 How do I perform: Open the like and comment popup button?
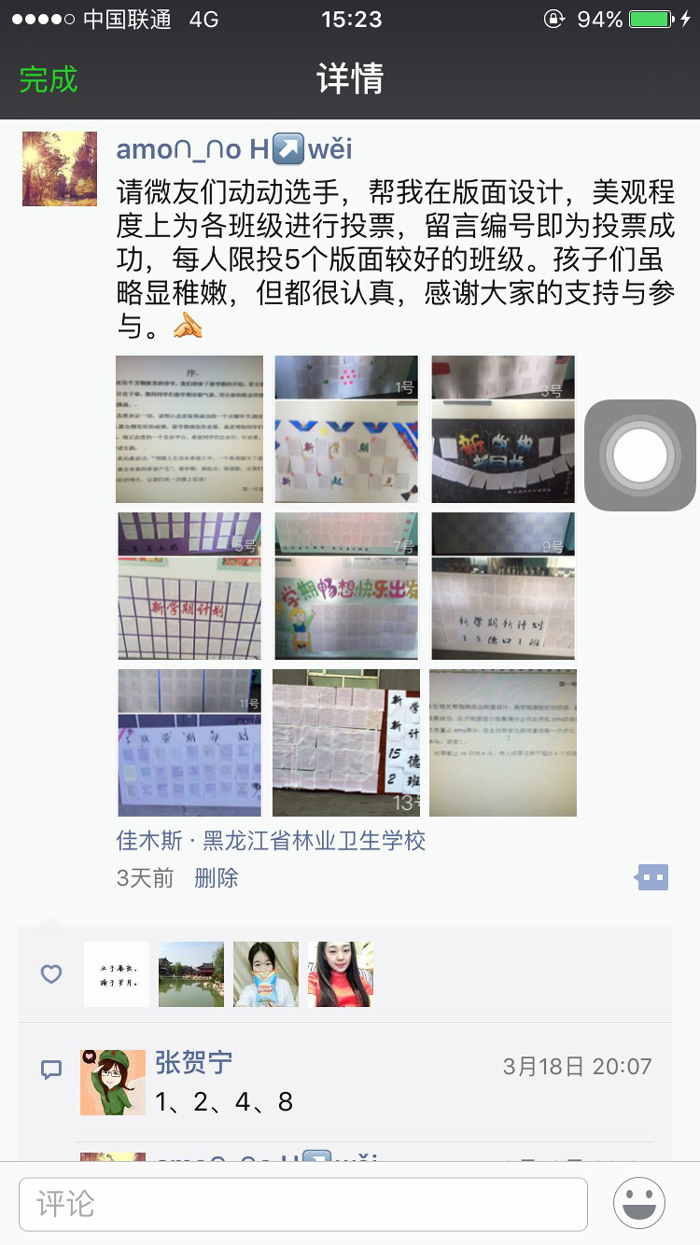pyautogui.click(x=651, y=878)
